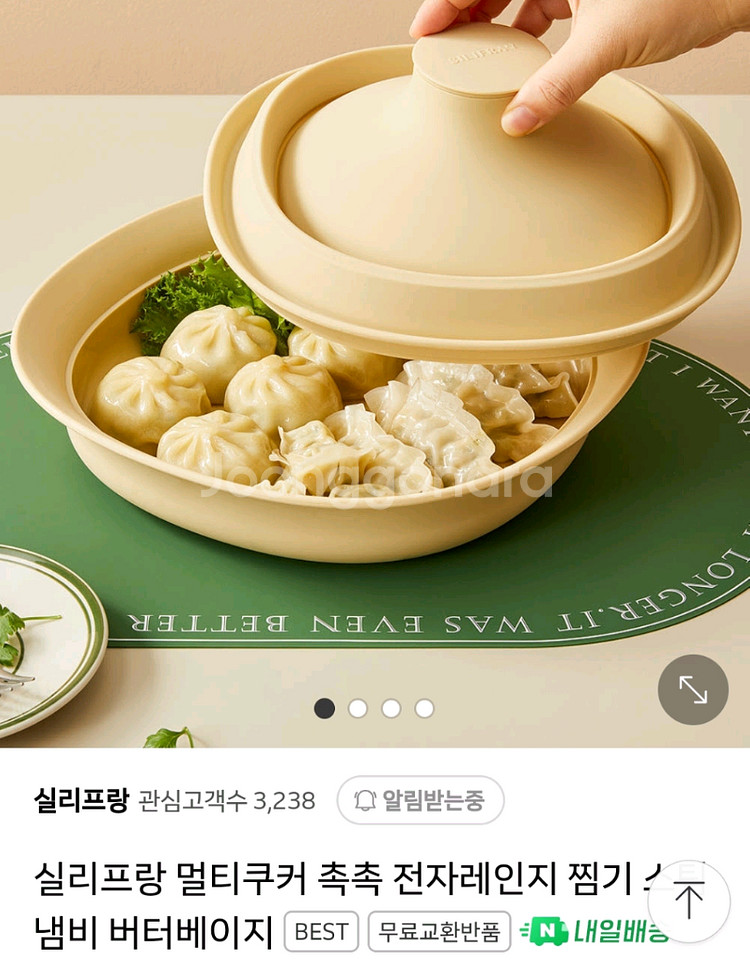
Task: Go to the second product image dot
Action: tap(358, 708)
